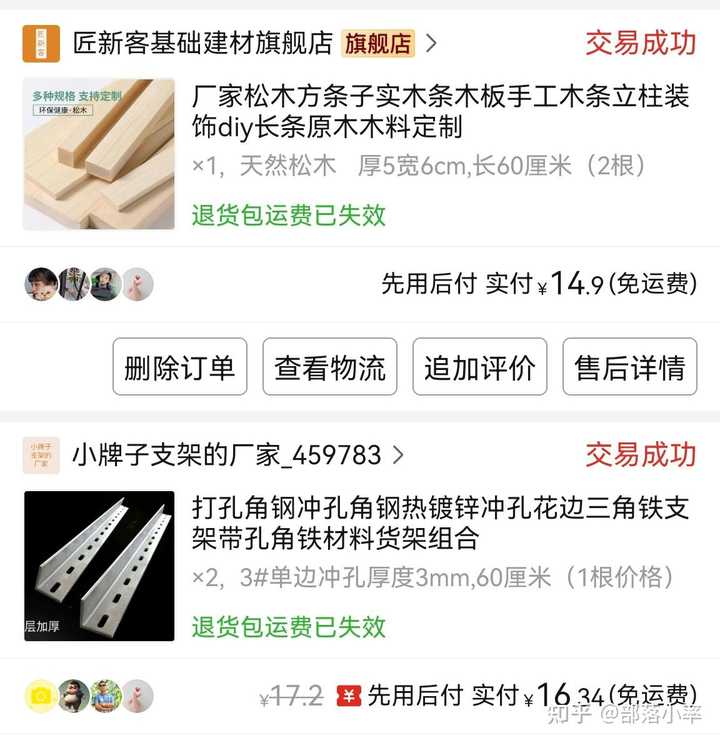720x743 pixels.
Task: Open the 打孔角钢冲孔角钢 order title
Action: (440, 523)
